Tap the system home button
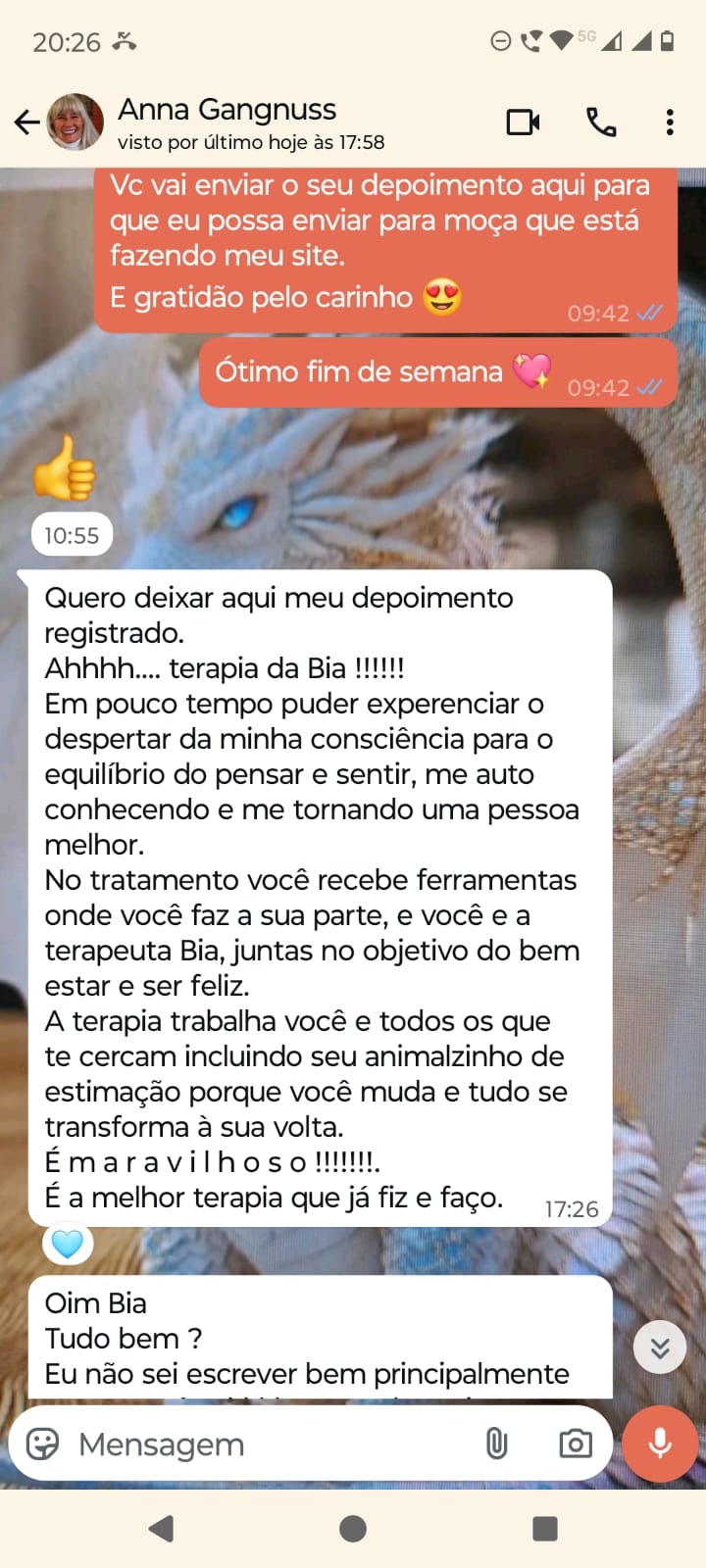706x1568 pixels. pos(353,1528)
